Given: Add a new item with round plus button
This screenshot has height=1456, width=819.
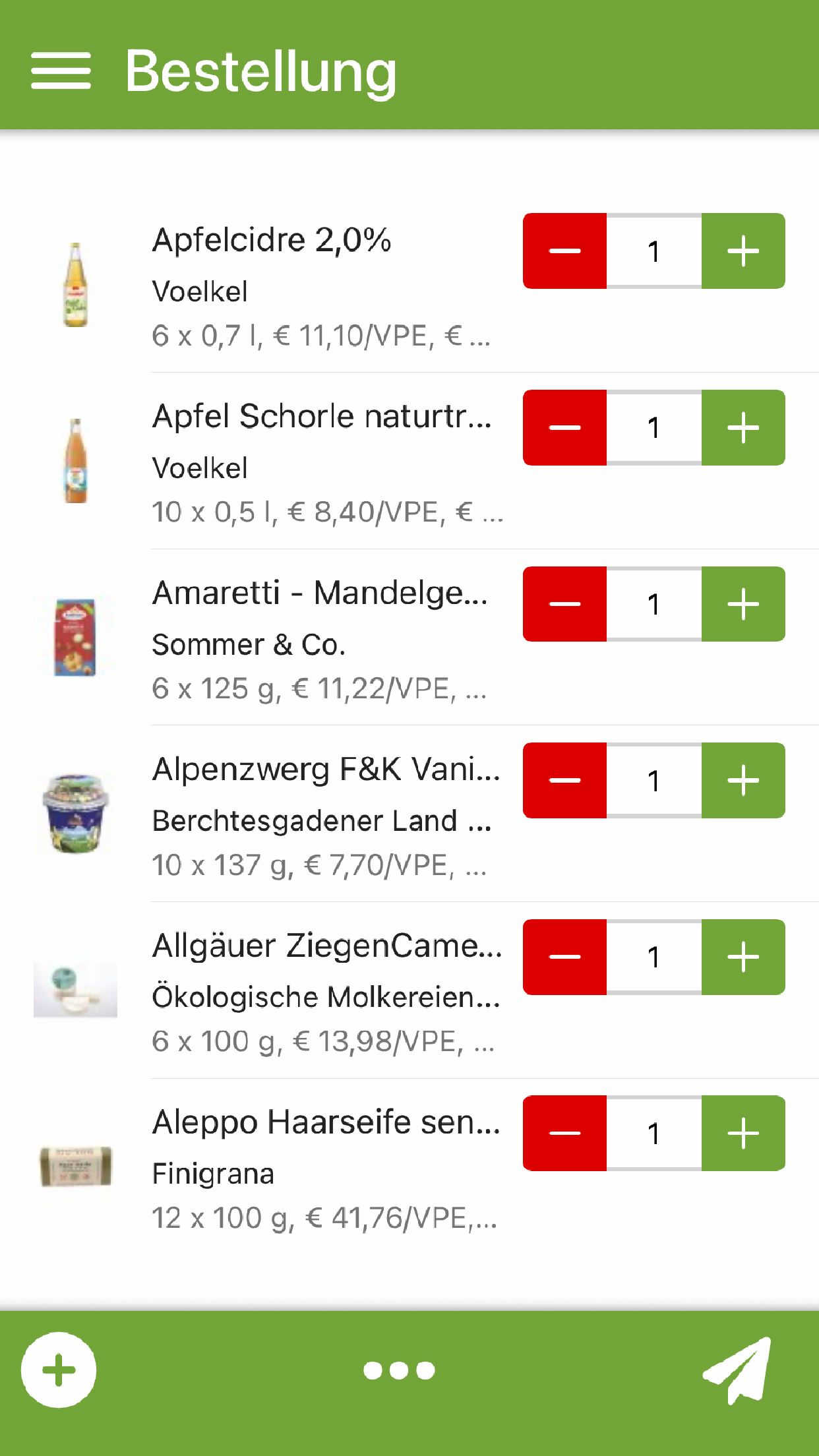Looking at the screenshot, I should click(59, 1370).
